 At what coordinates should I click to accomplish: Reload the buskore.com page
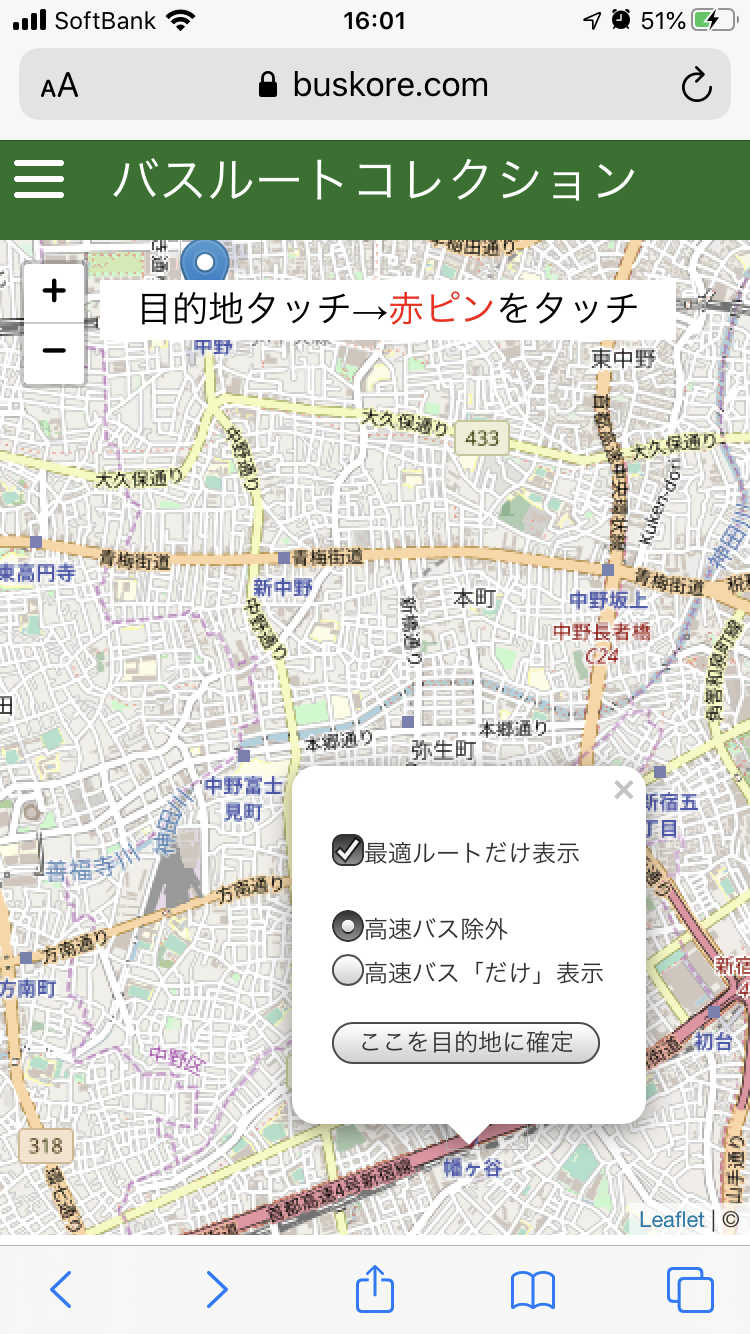[696, 86]
